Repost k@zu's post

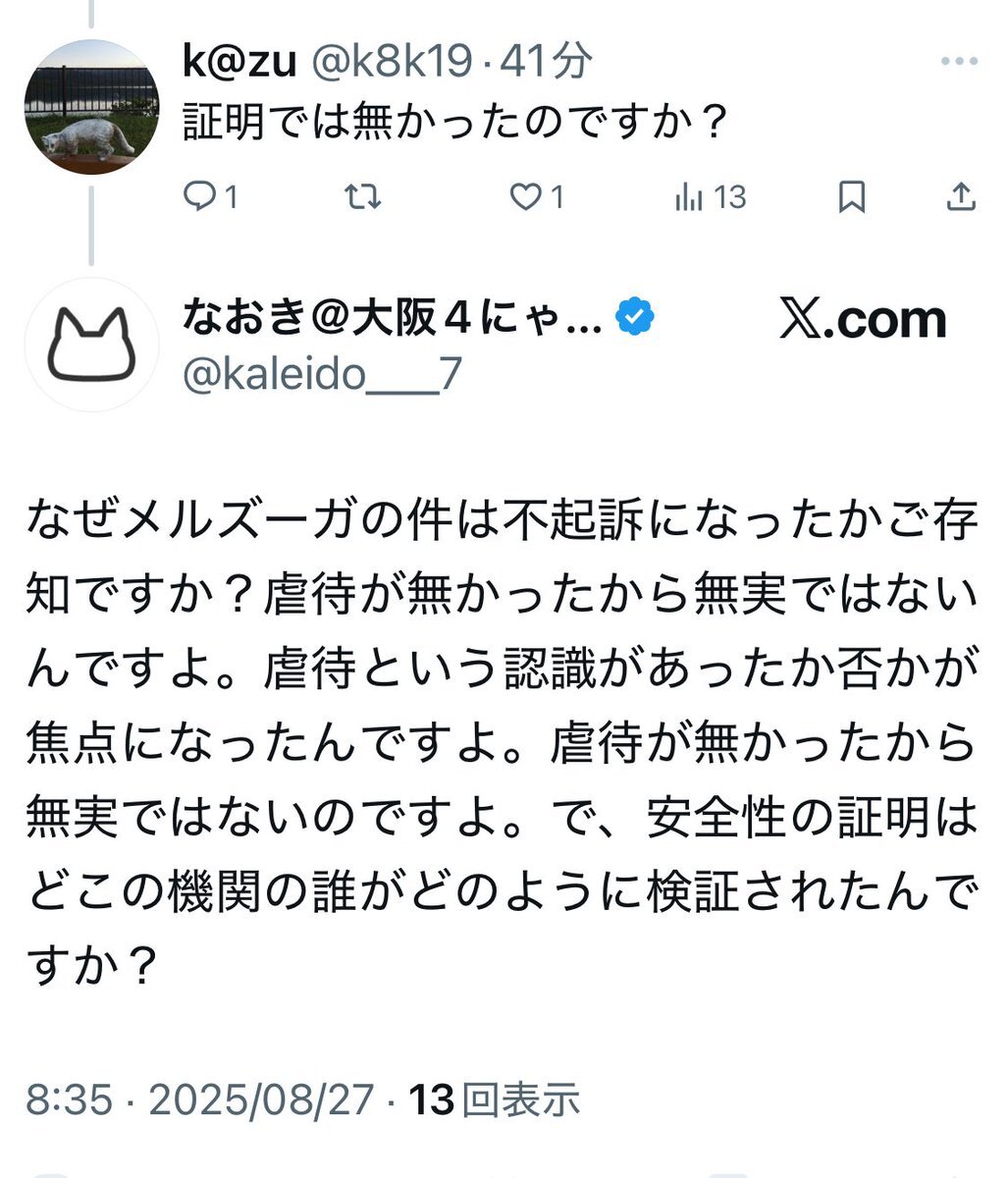click(x=363, y=198)
